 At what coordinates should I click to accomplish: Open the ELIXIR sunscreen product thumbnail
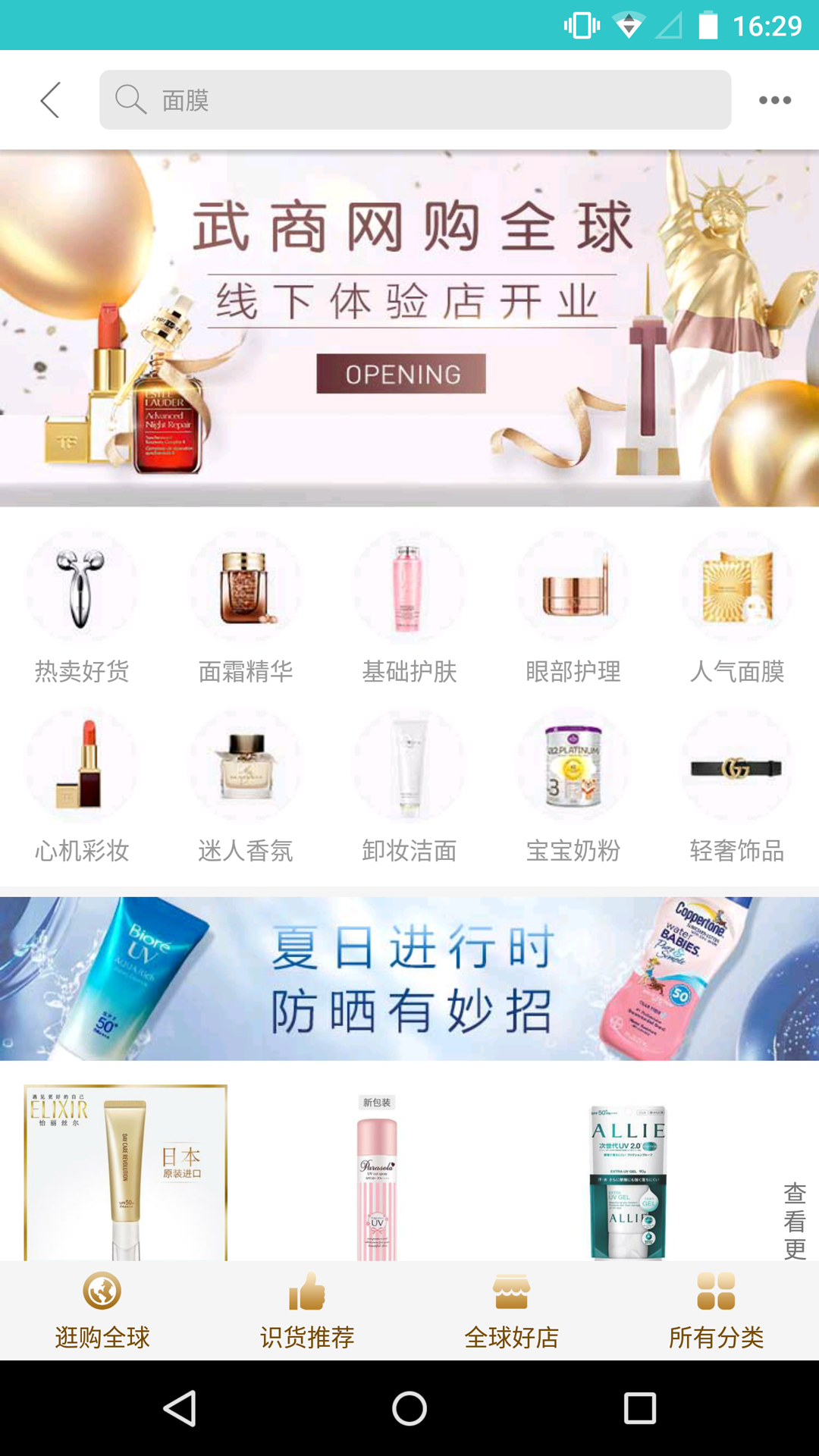click(x=124, y=1172)
